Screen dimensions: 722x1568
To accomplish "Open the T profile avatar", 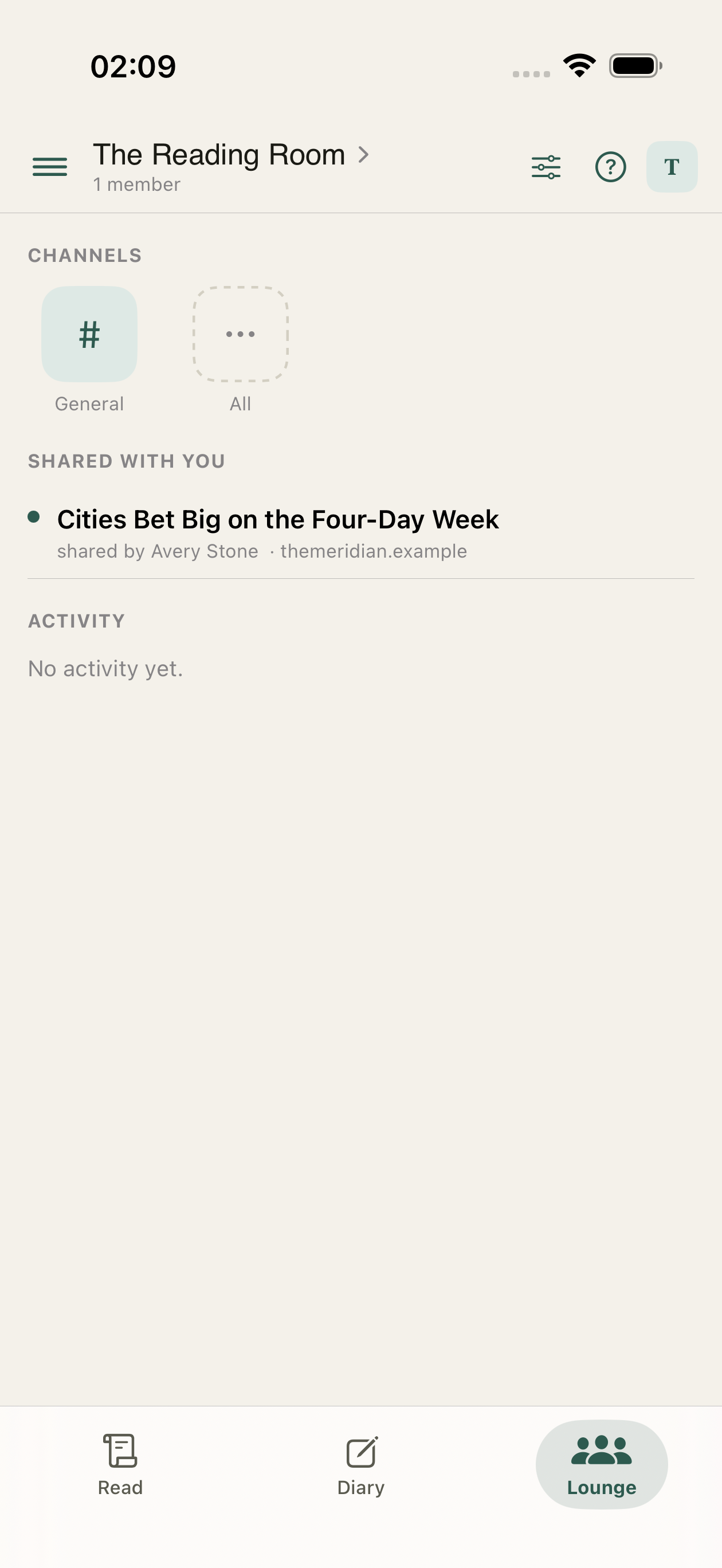I will pyautogui.click(x=672, y=167).
